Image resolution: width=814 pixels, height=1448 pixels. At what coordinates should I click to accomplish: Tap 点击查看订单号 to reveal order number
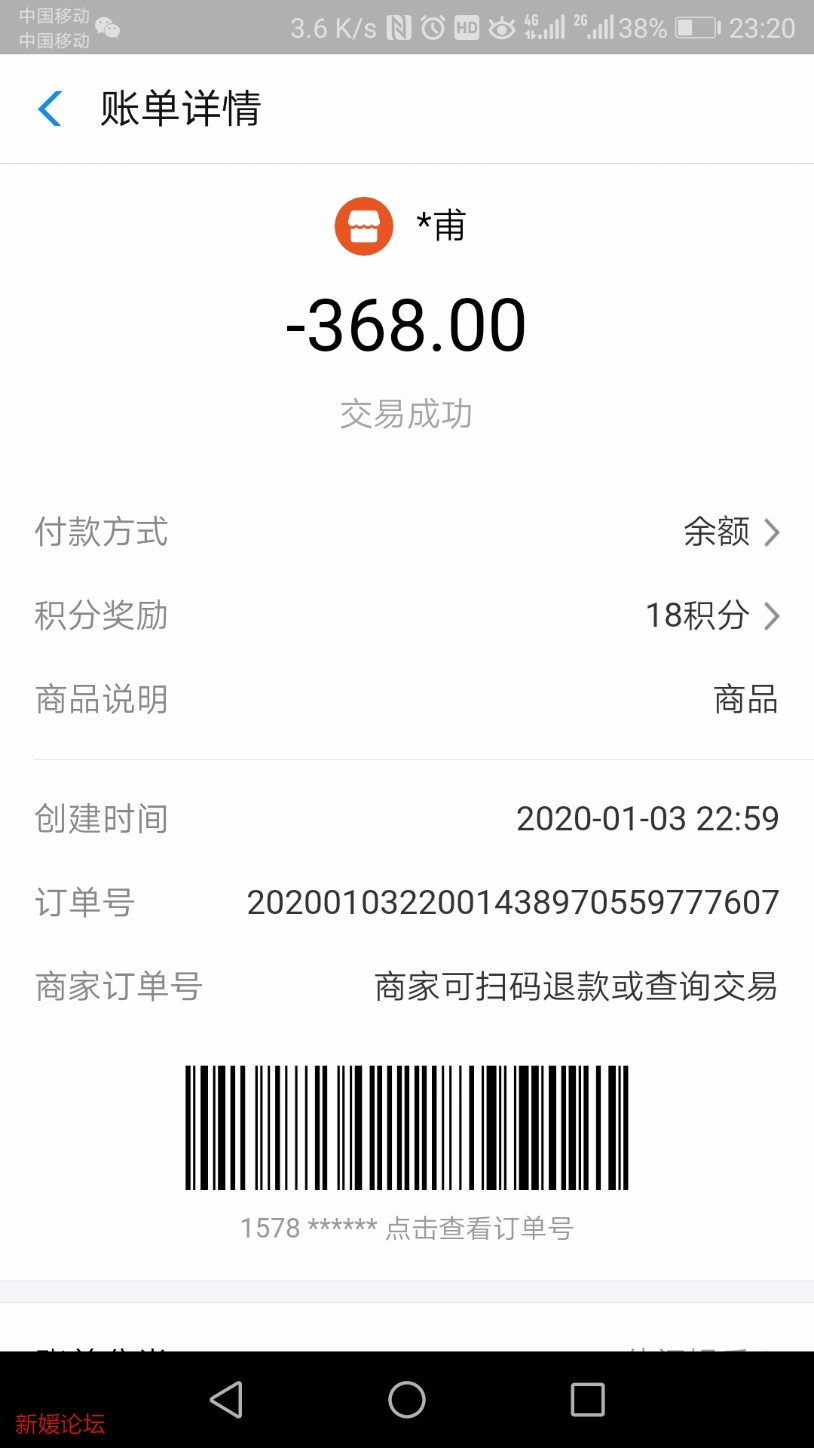pyautogui.click(x=479, y=1228)
